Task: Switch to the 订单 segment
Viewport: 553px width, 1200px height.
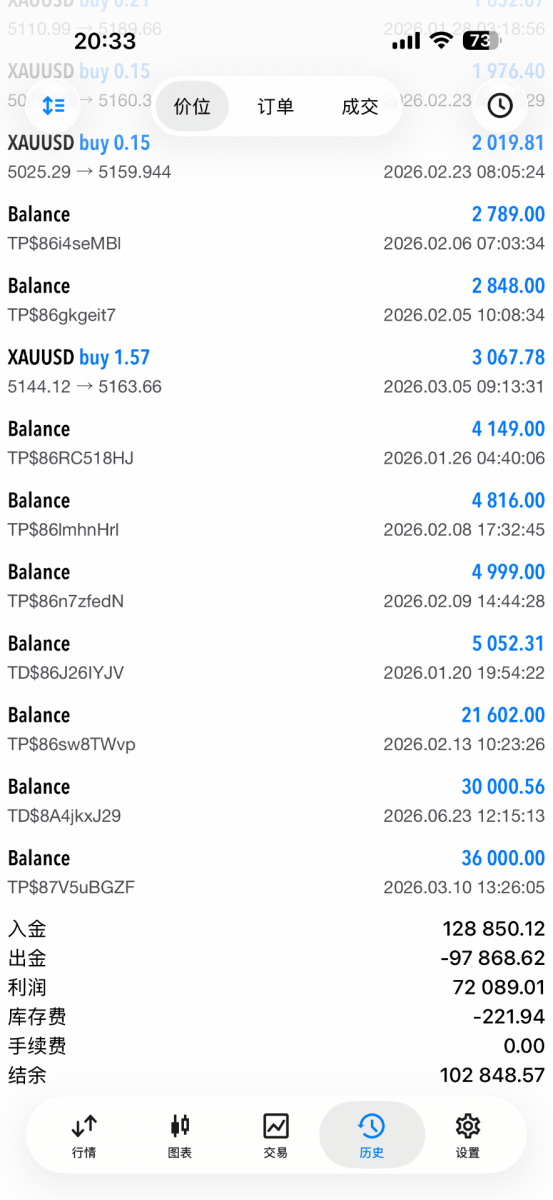Action: 276,106
